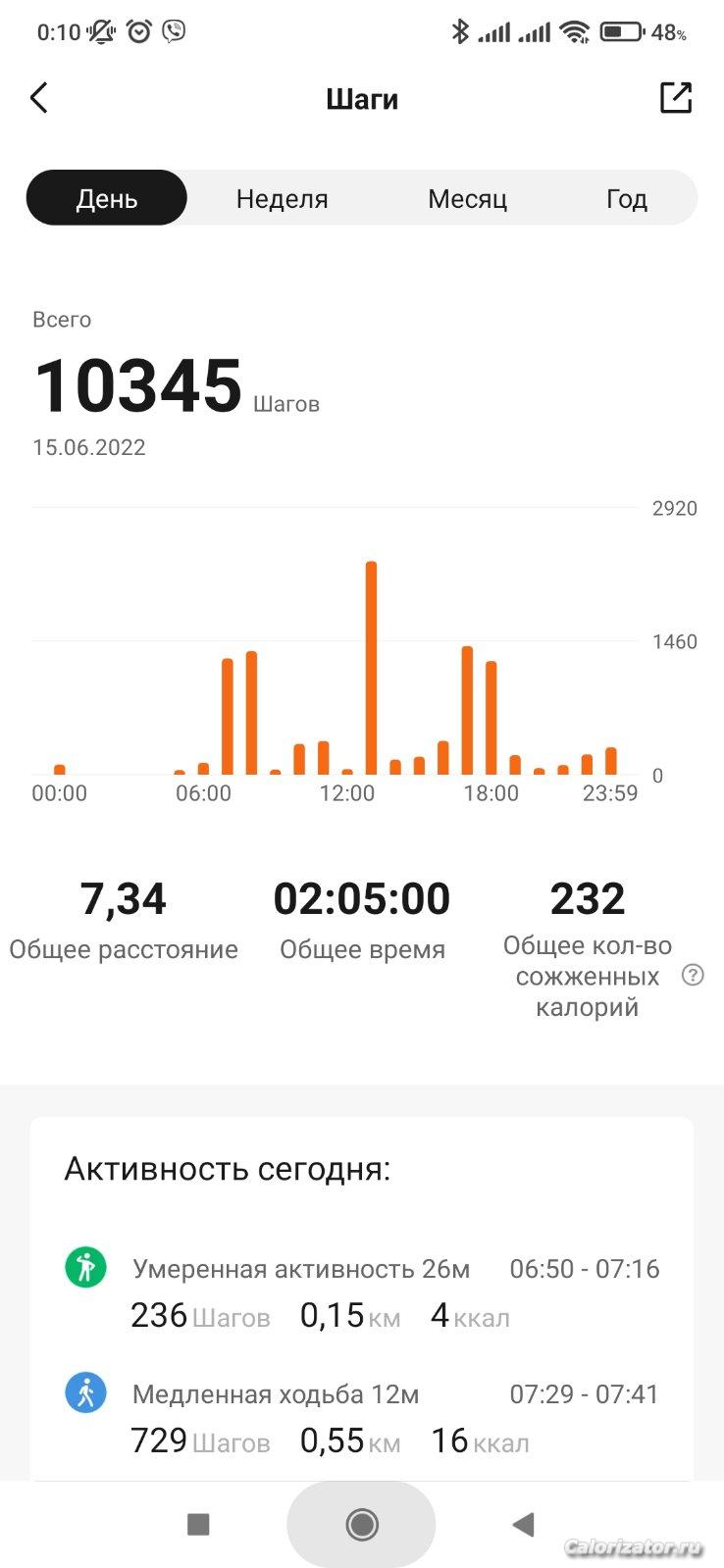Screen dimensions: 724x1568
Task: Tap the system home button
Action: pyautogui.click(x=362, y=1524)
